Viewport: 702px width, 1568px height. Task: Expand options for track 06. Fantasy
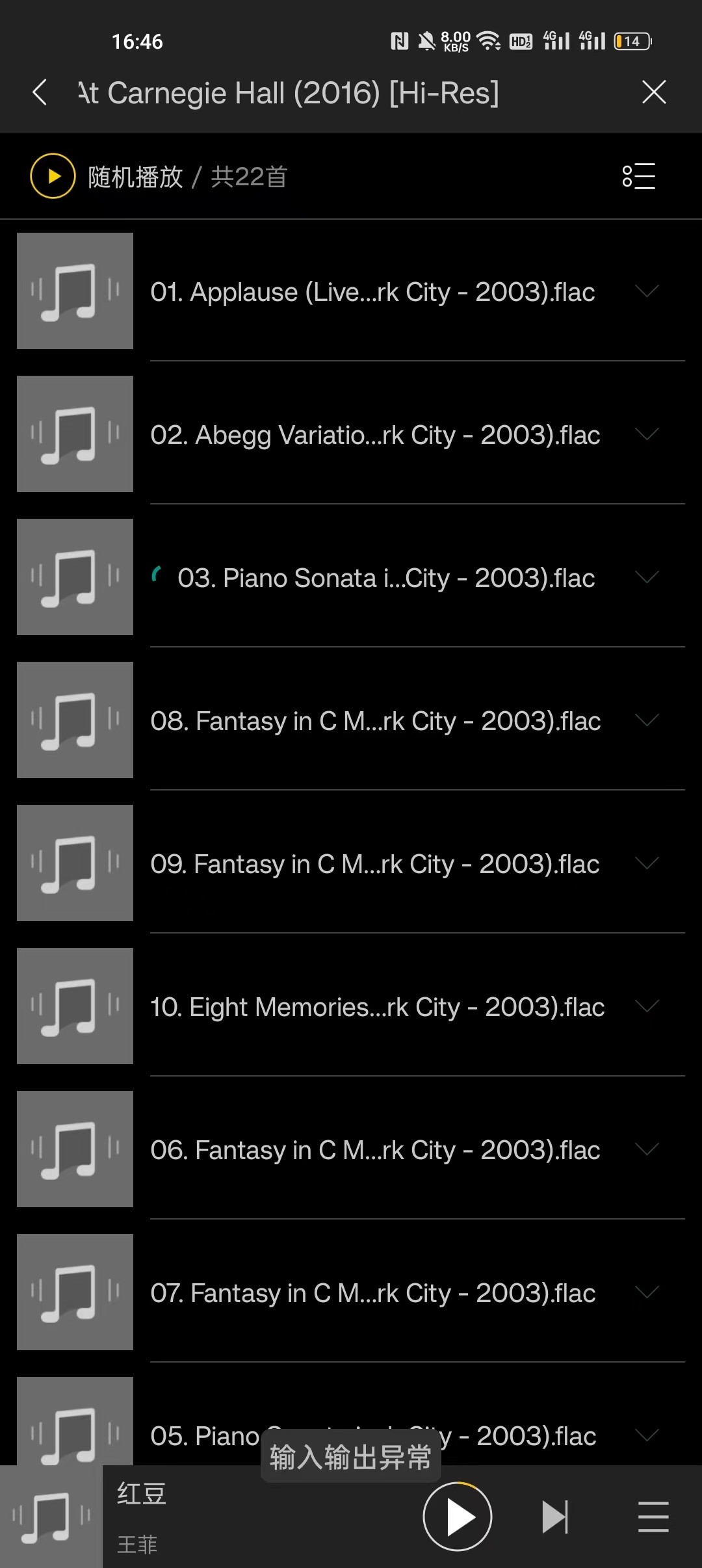[x=647, y=1149]
